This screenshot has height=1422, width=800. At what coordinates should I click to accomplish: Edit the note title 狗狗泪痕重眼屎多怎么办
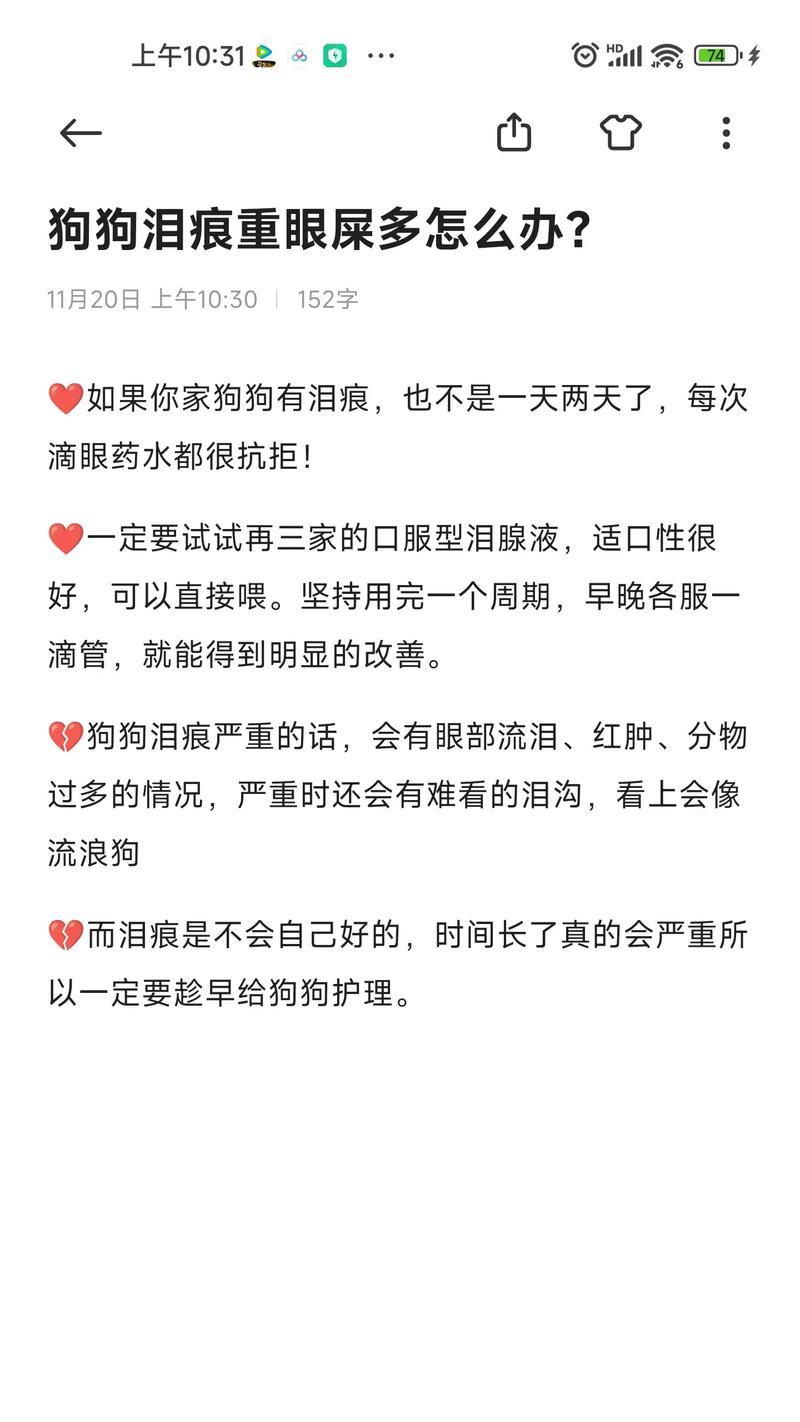[x=320, y=231]
